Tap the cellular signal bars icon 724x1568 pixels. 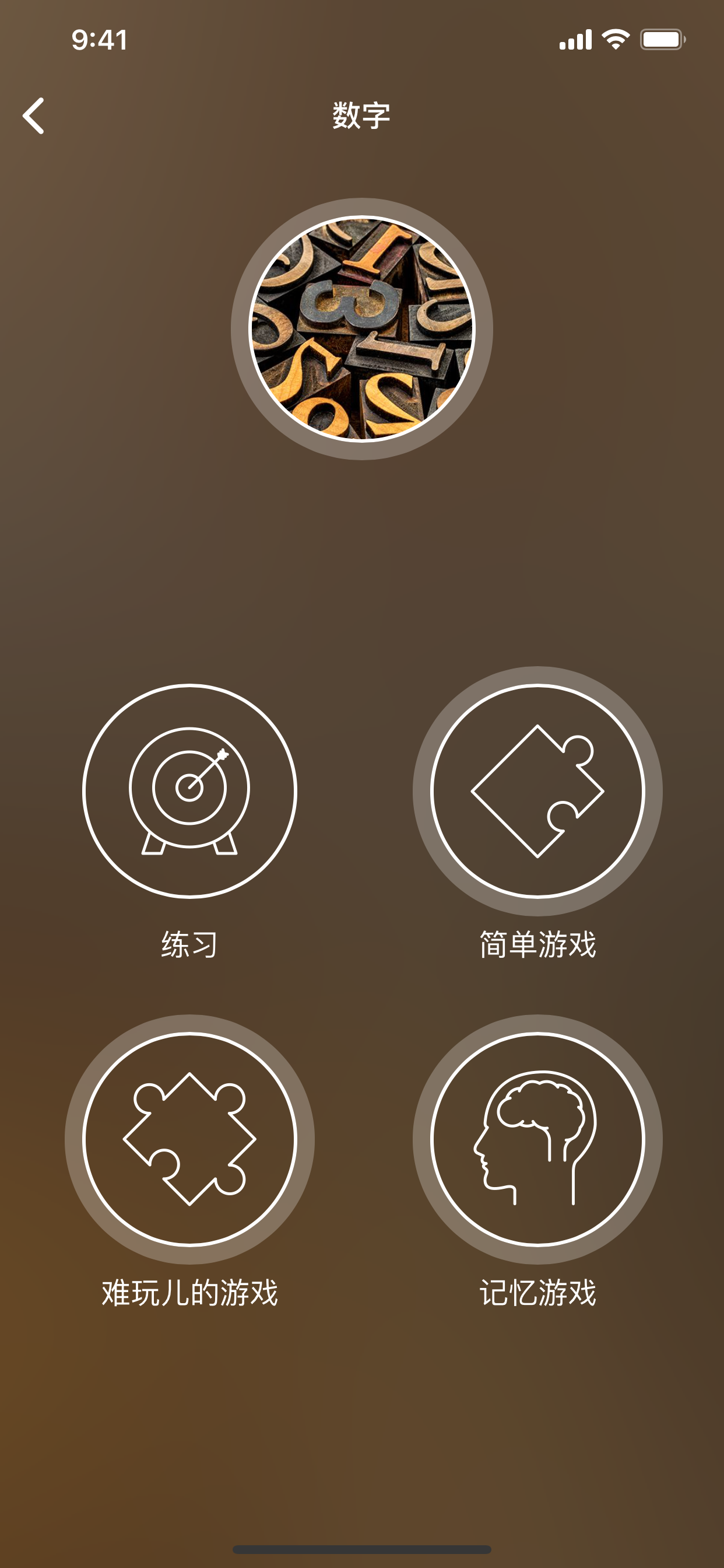[576, 39]
